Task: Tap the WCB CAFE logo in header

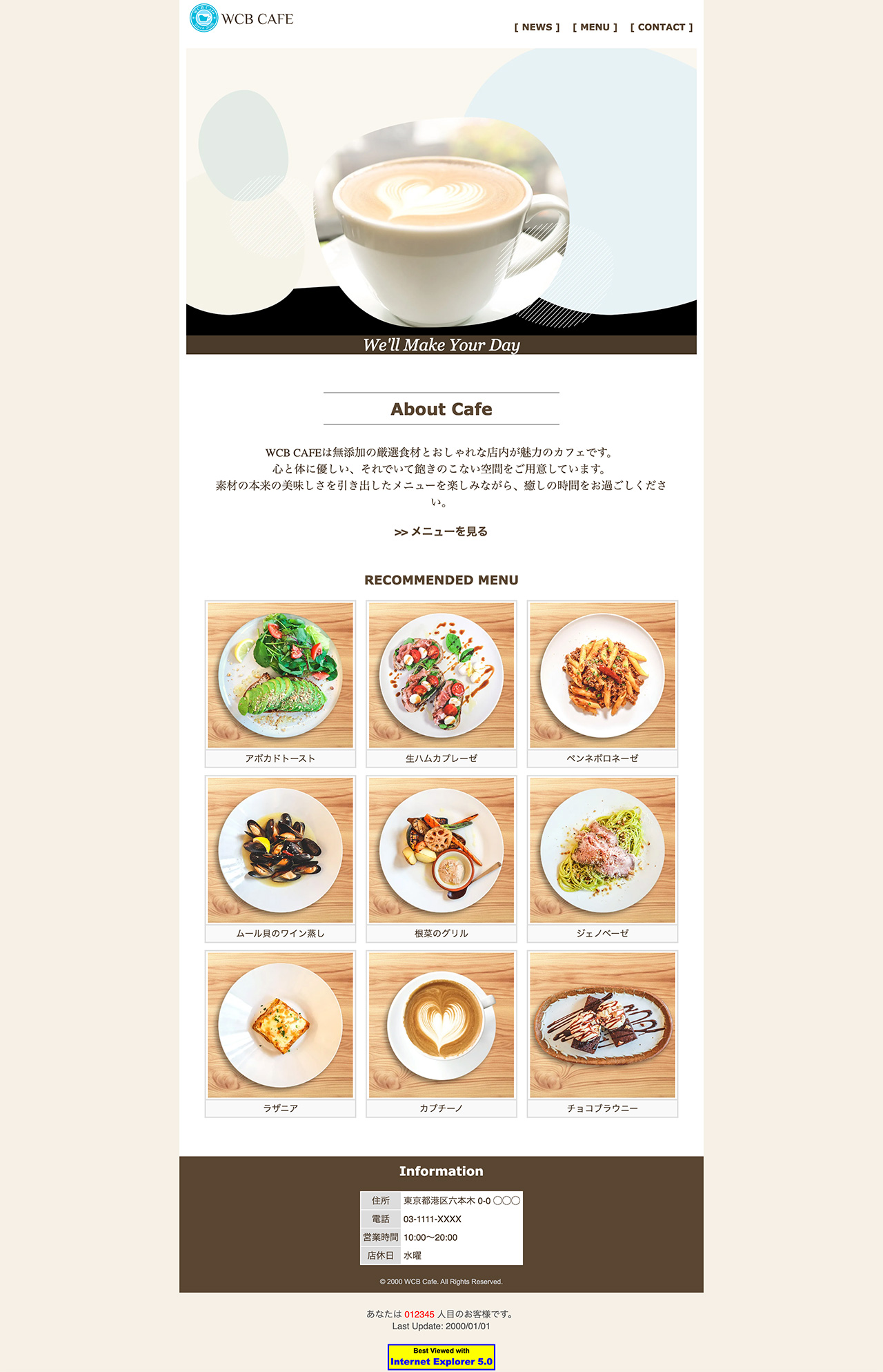Action: coord(241,19)
